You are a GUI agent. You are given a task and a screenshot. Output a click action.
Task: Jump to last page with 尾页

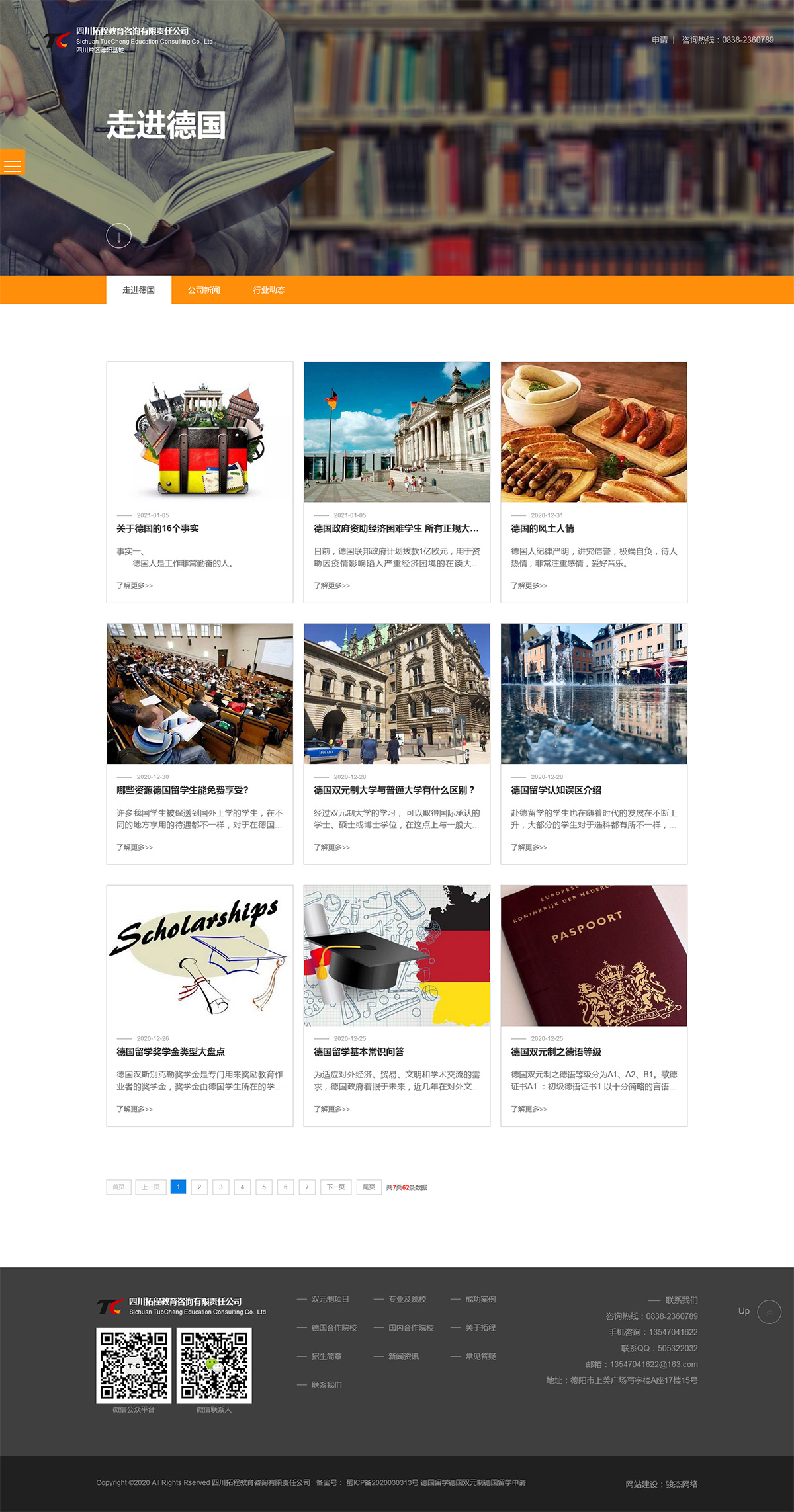coord(369,1187)
